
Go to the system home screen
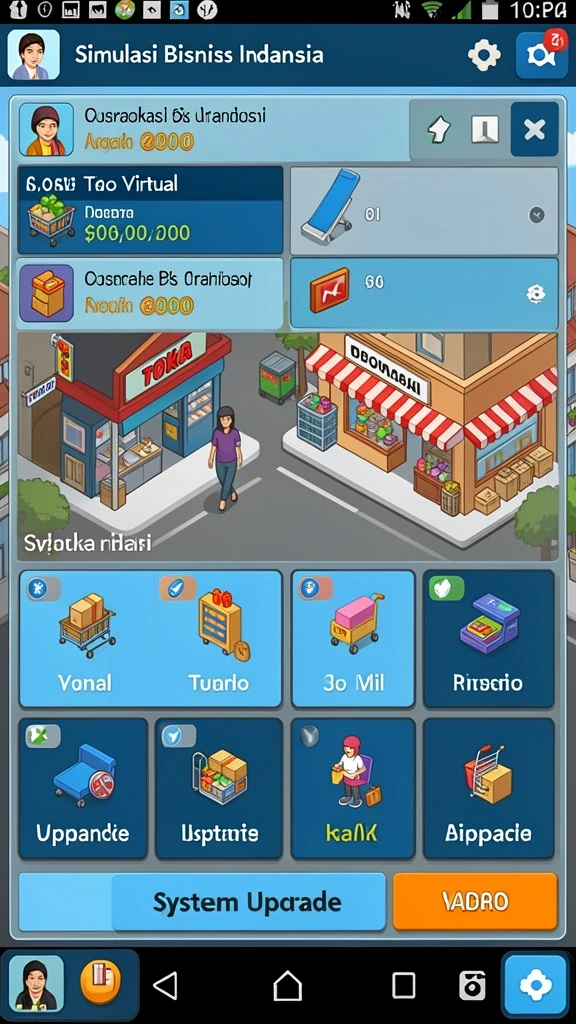point(287,985)
